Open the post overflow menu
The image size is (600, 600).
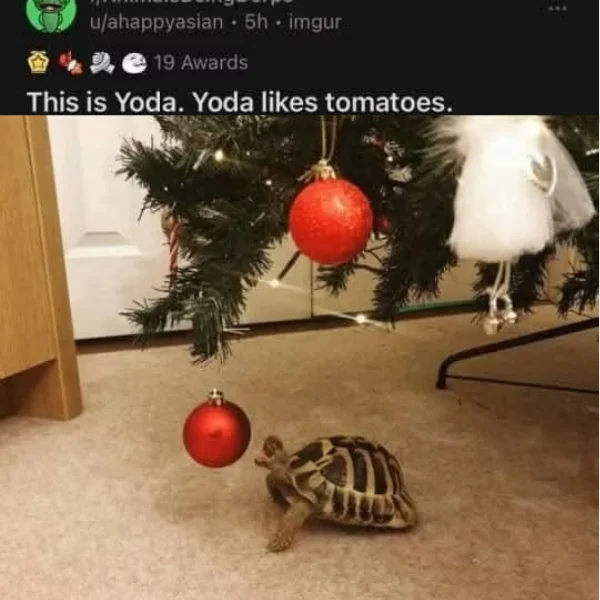pos(558,9)
